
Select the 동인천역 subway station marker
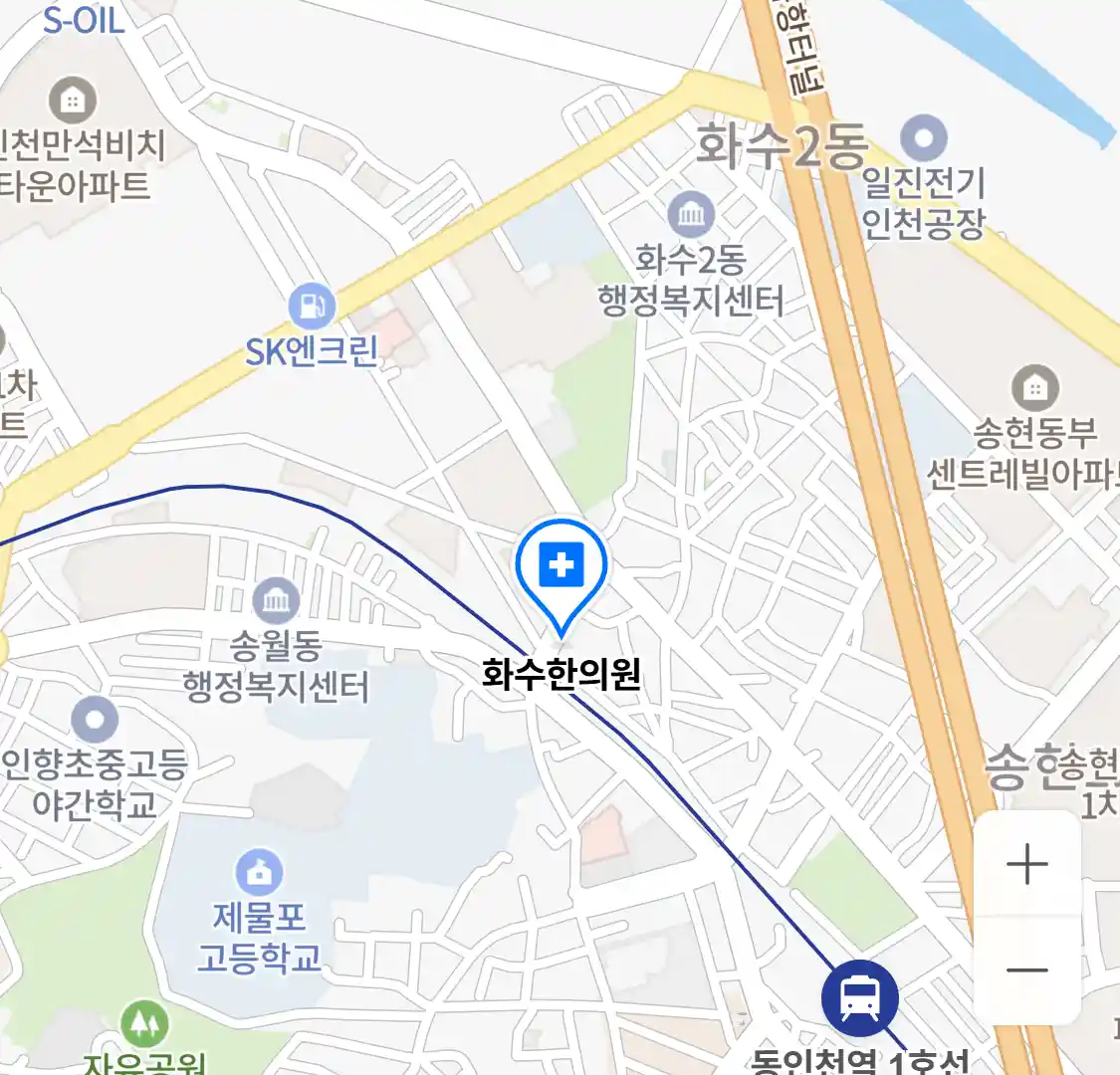(859, 996)
